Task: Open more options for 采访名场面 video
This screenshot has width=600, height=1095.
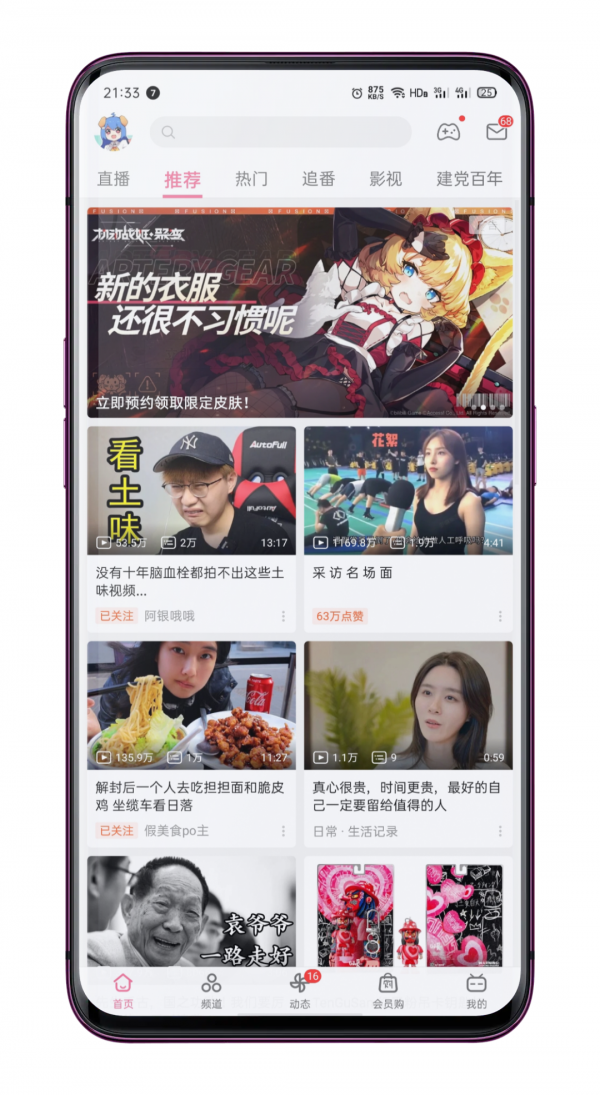Action: coord(500,616)
